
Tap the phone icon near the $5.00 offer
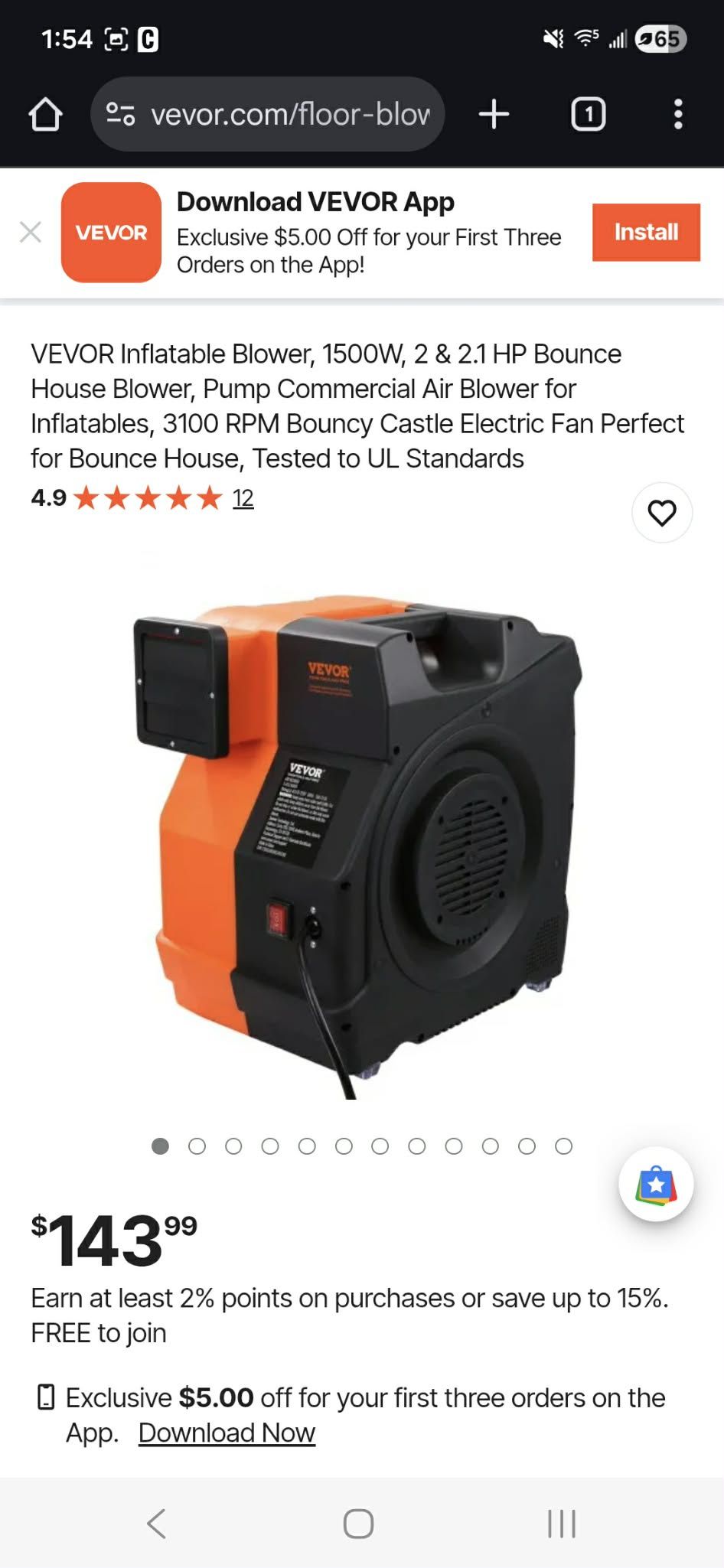point(46,1397)
